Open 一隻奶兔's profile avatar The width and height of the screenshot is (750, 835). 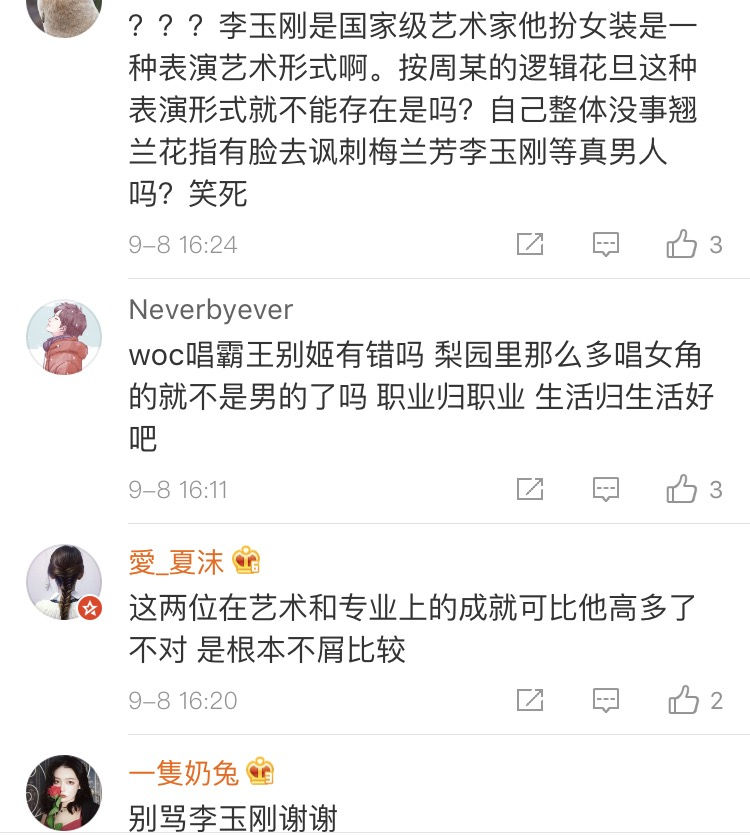[x=64, y=792]
